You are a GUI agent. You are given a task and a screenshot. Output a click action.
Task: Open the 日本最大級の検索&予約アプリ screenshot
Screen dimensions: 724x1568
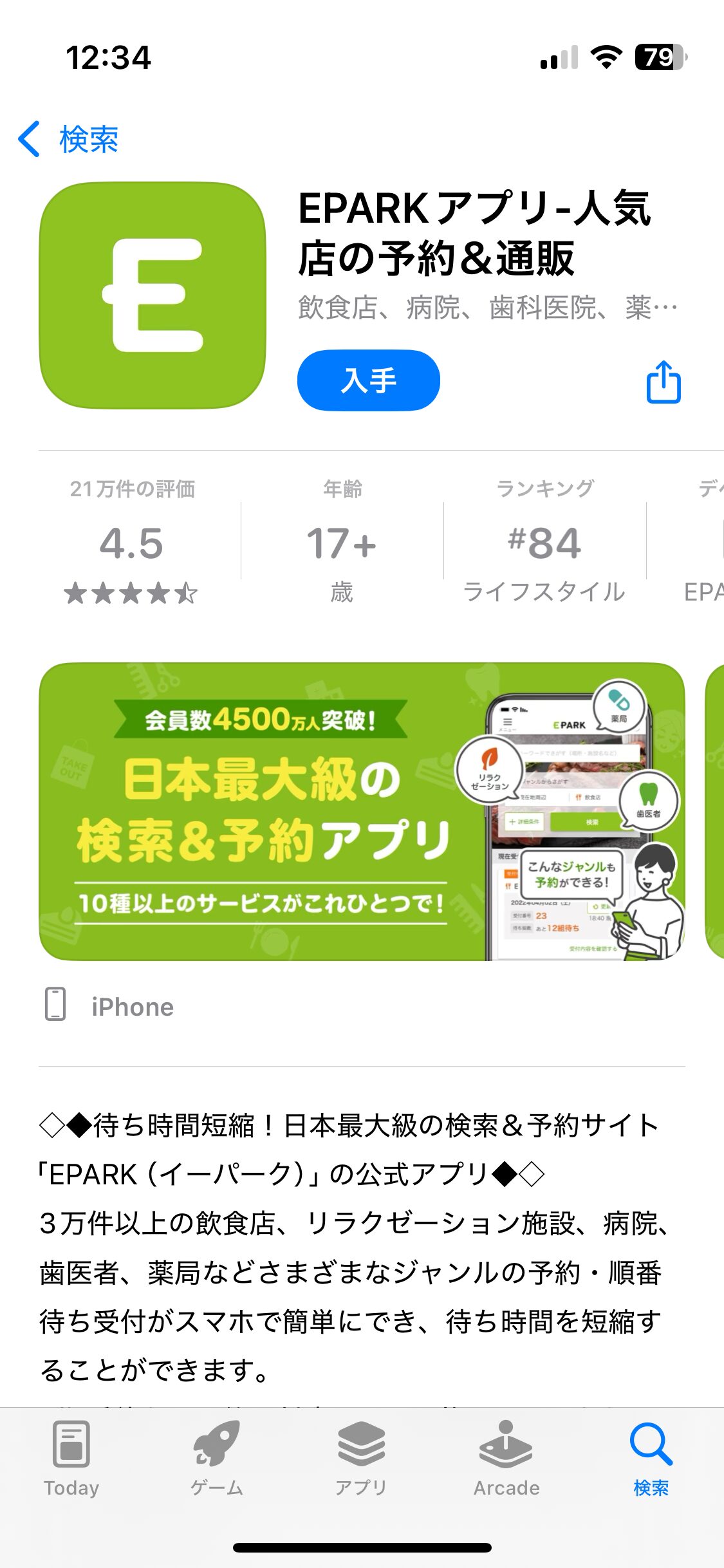click(x=361, y=812)
